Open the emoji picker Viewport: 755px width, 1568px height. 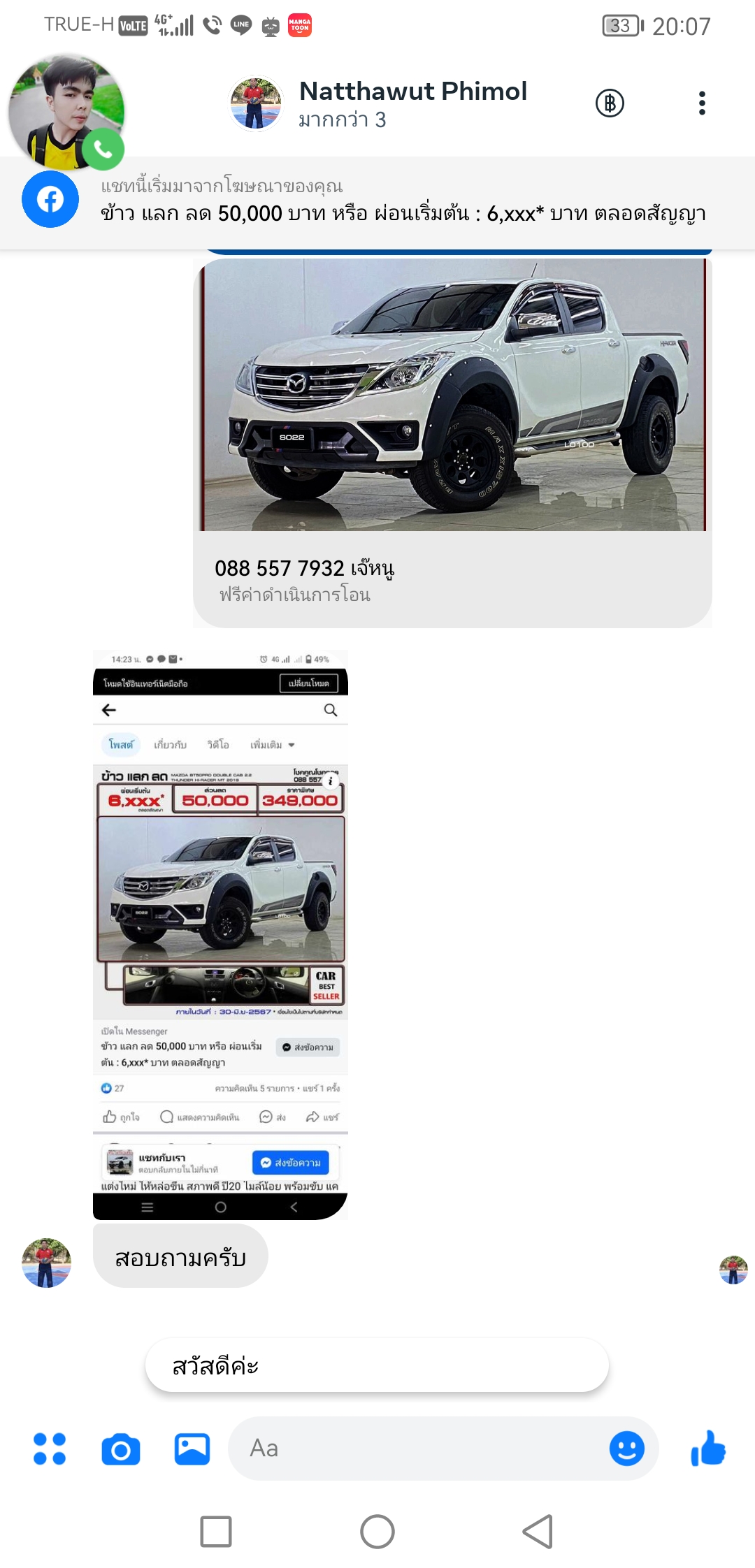[x=626, y=1449]
